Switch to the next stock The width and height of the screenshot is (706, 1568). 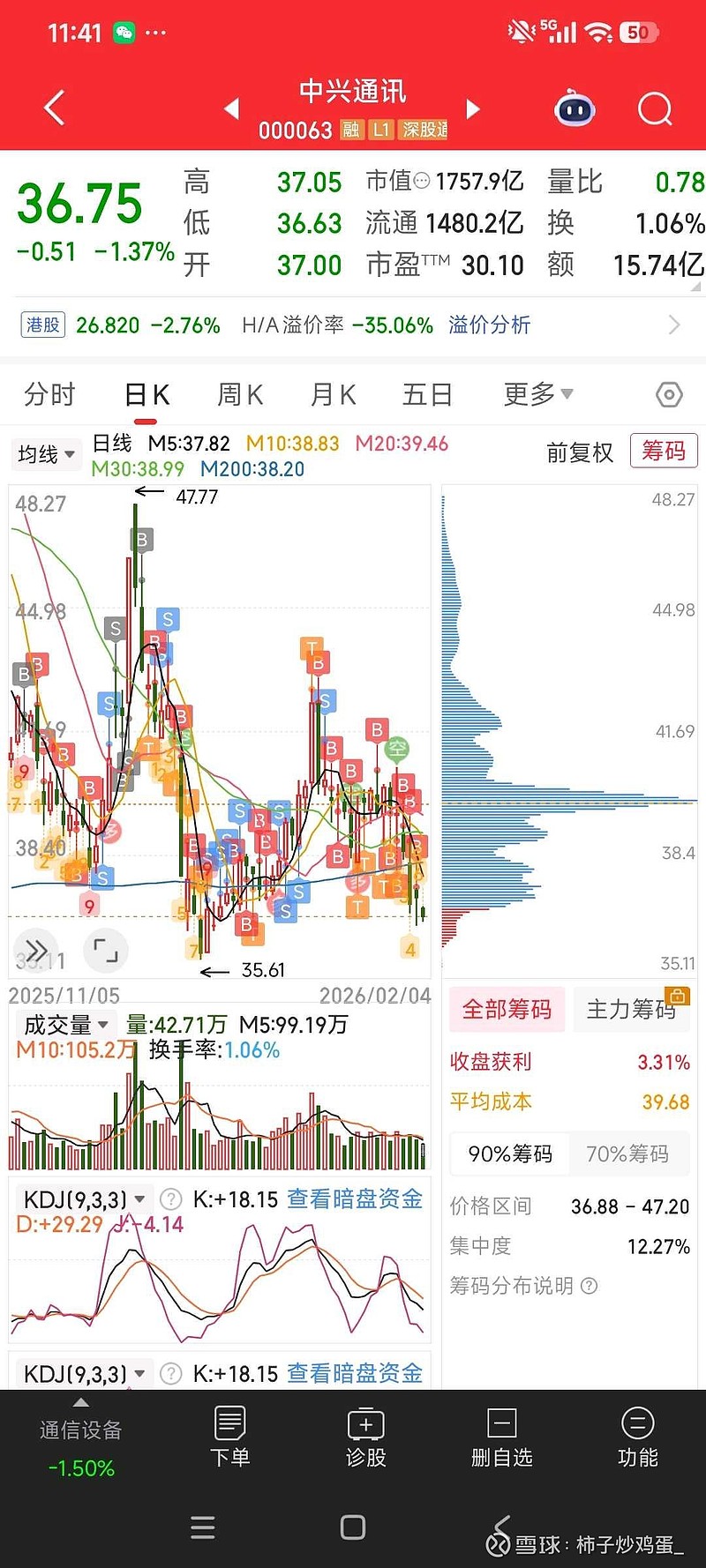point(473,109)
